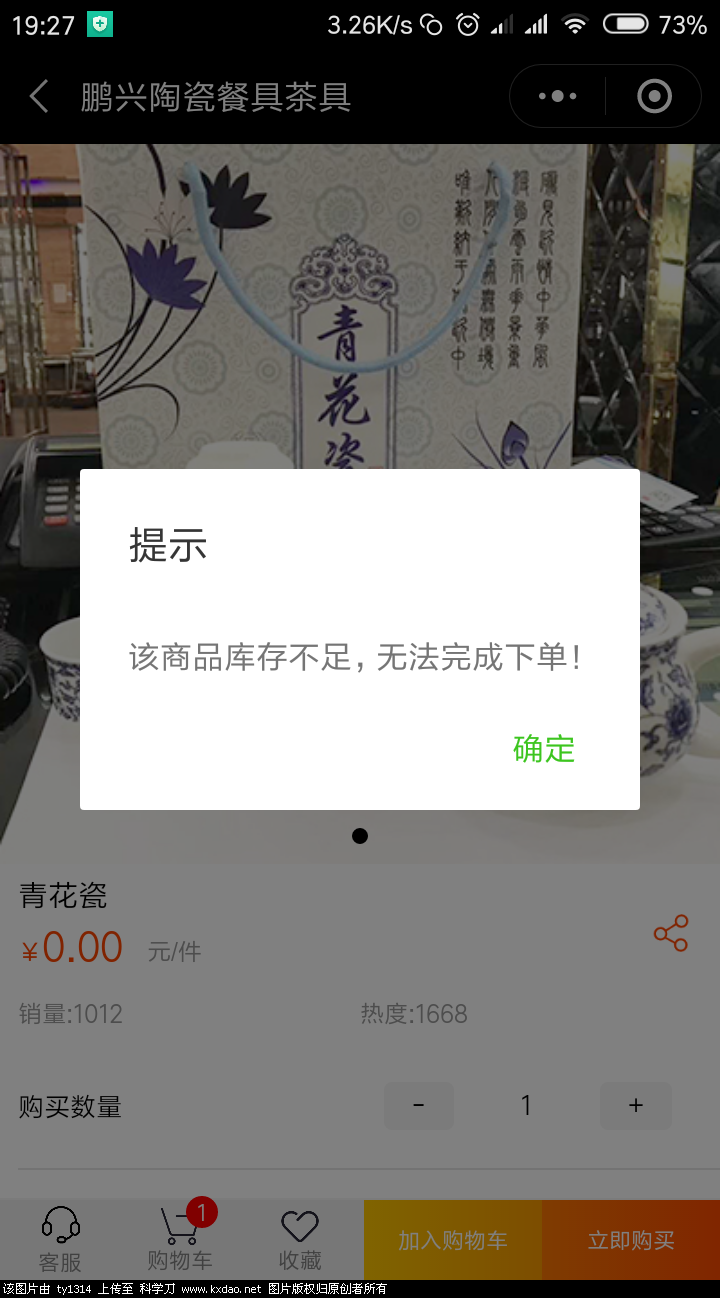Tap 加入购物车 to add to cart
This screenshot has height=1298, width=720.
(x=452, y=1240)
